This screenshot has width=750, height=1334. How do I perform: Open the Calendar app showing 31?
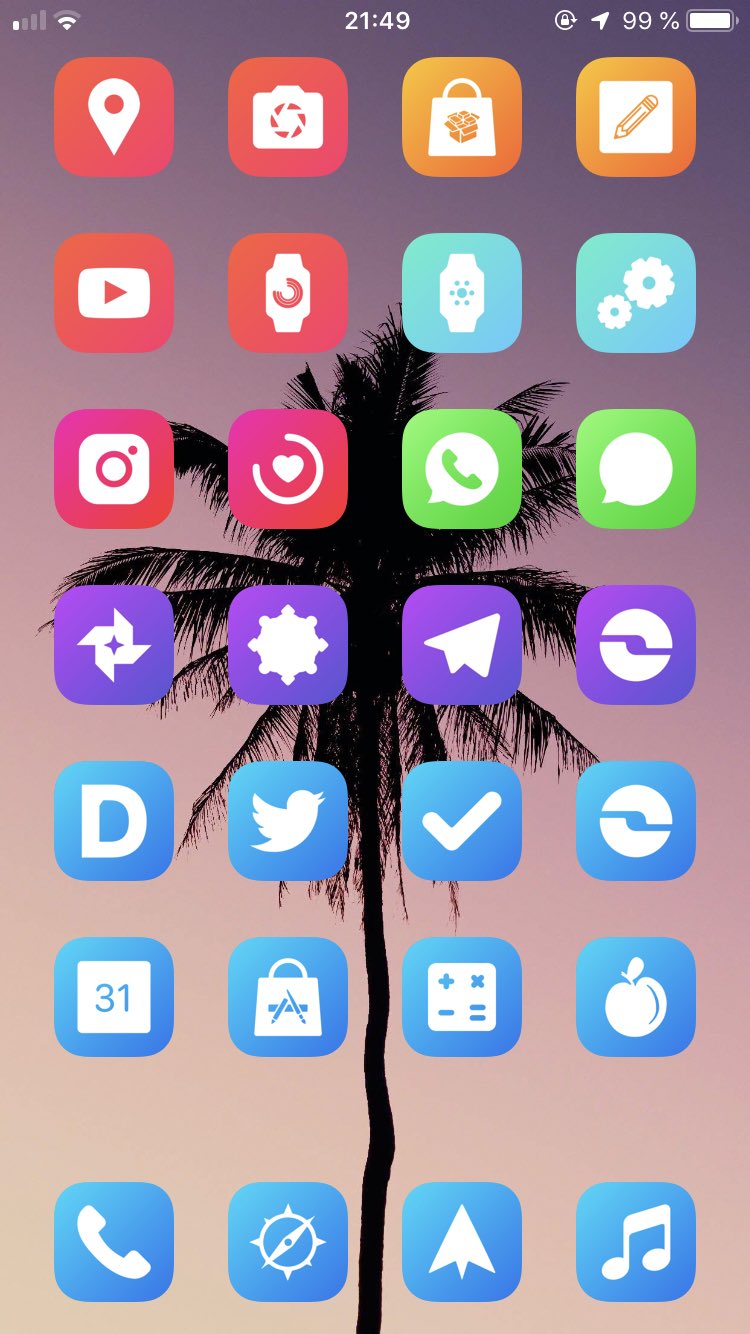coord(114,997)
